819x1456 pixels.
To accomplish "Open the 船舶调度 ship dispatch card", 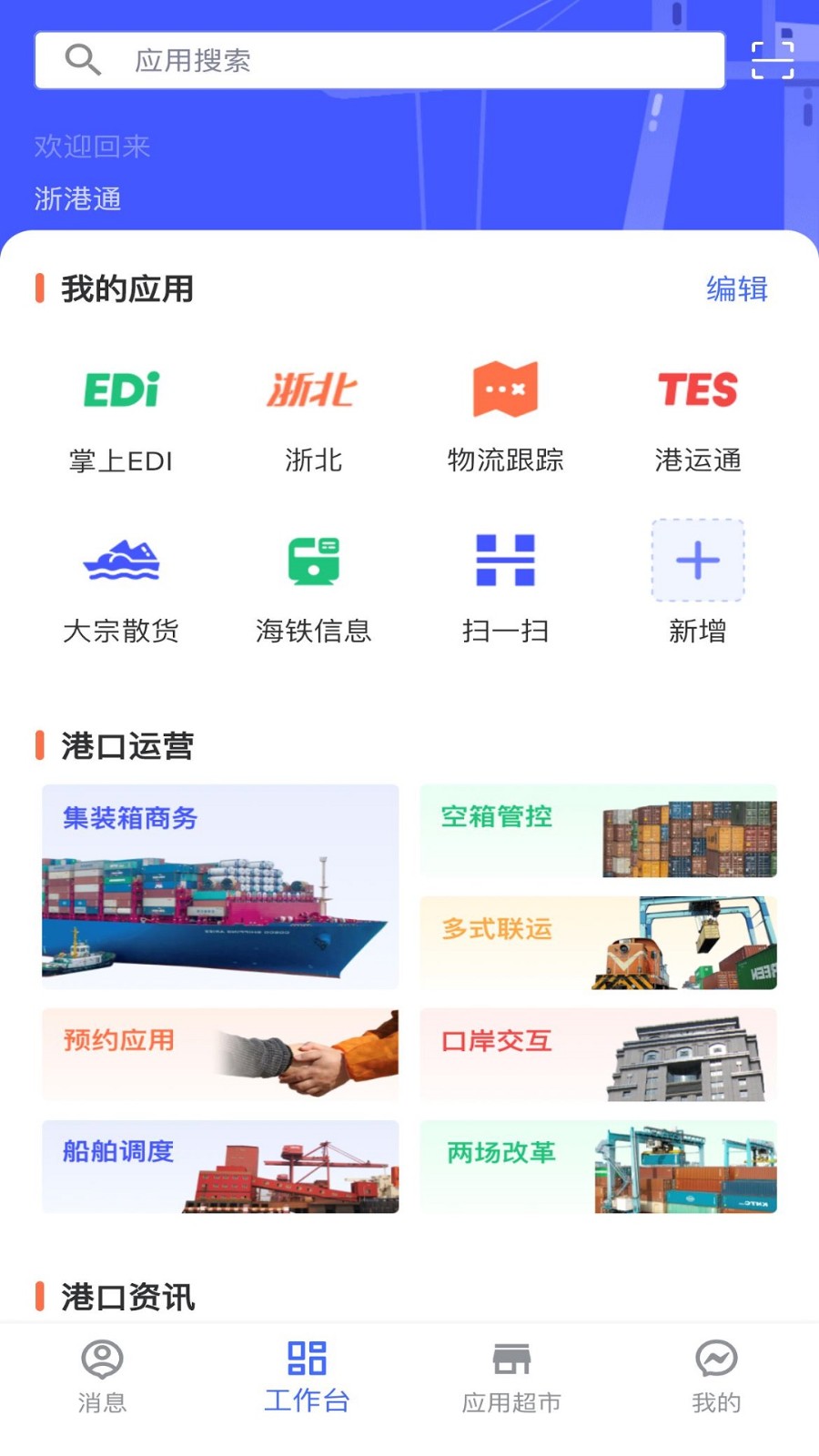I will point(218,1167).
